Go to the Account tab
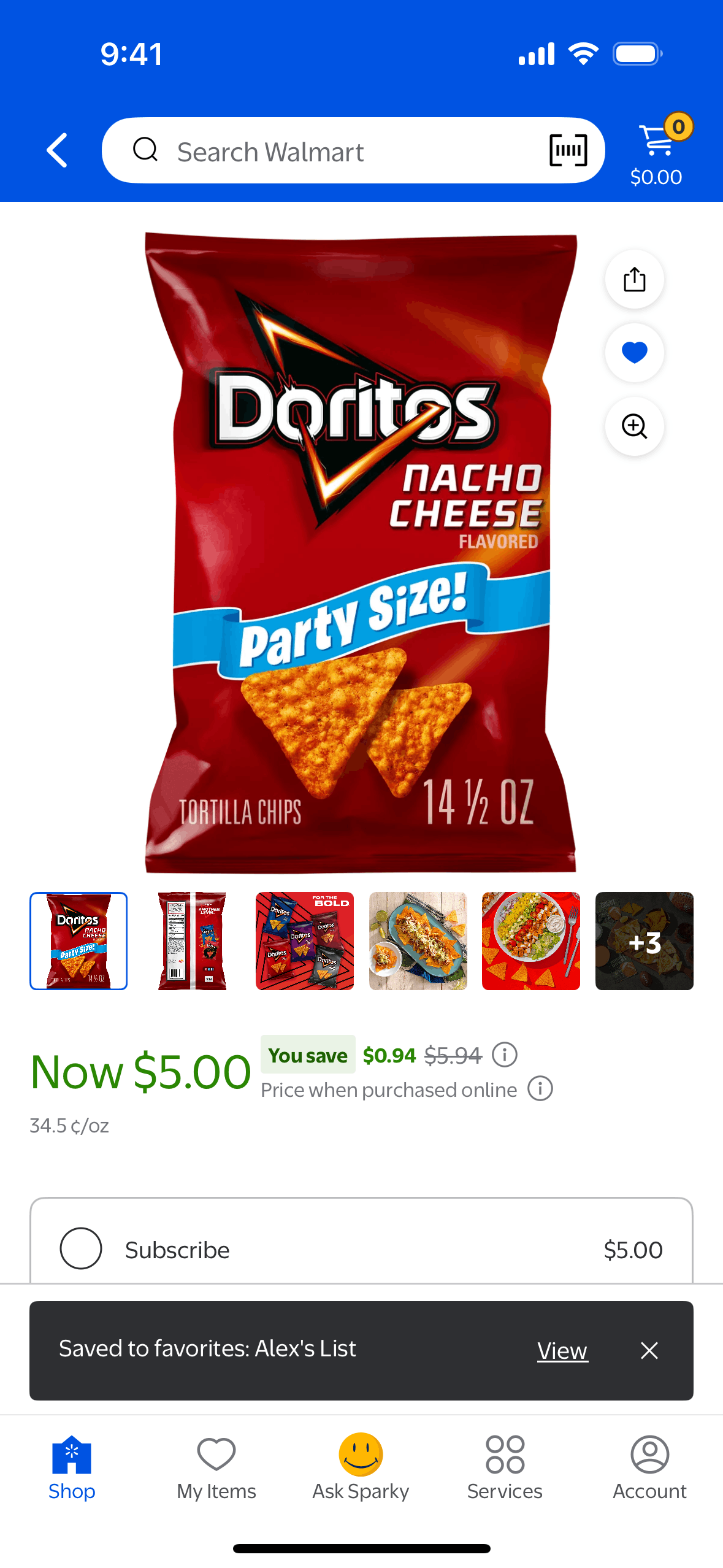Screen dimensions: 723x1568 coord(649,1467)
